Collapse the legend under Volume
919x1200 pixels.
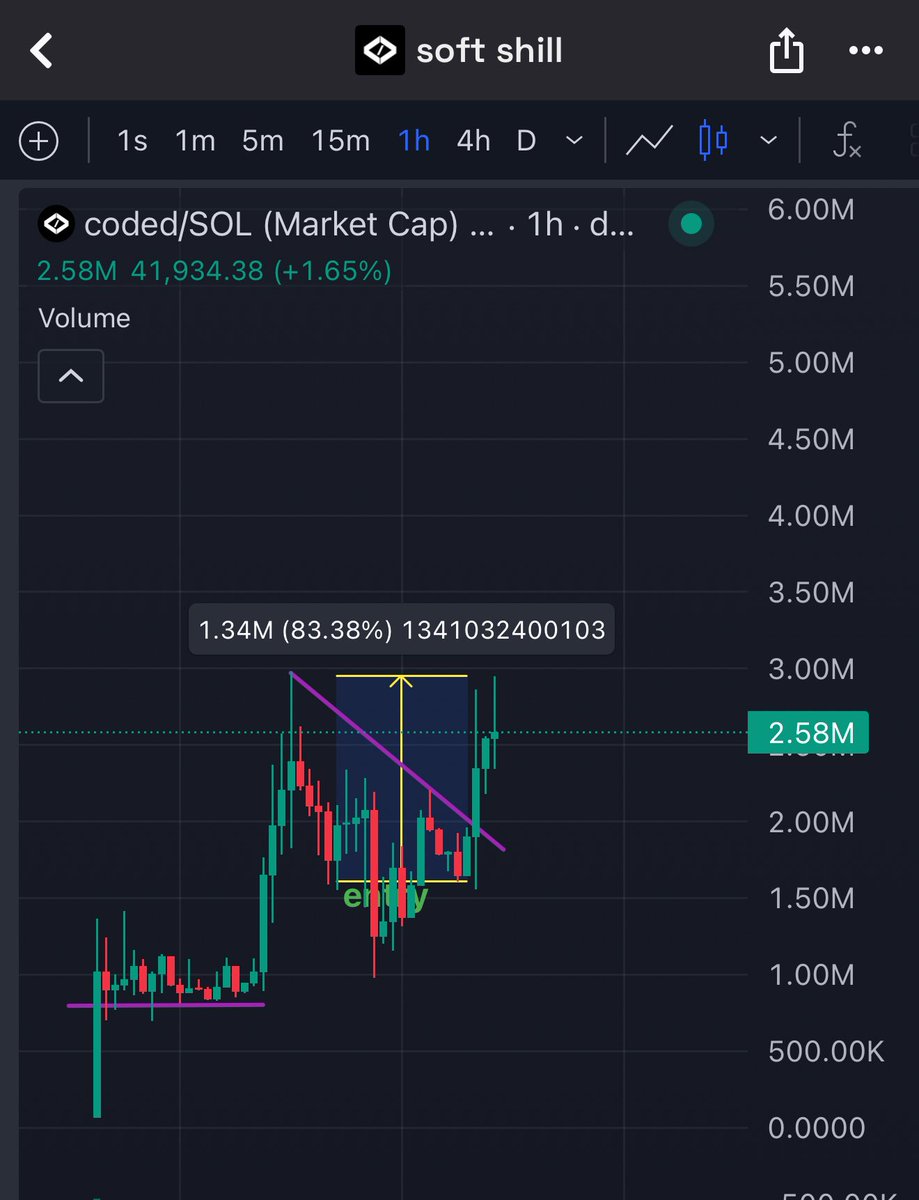pyautogui.click(x=71, y=377)
